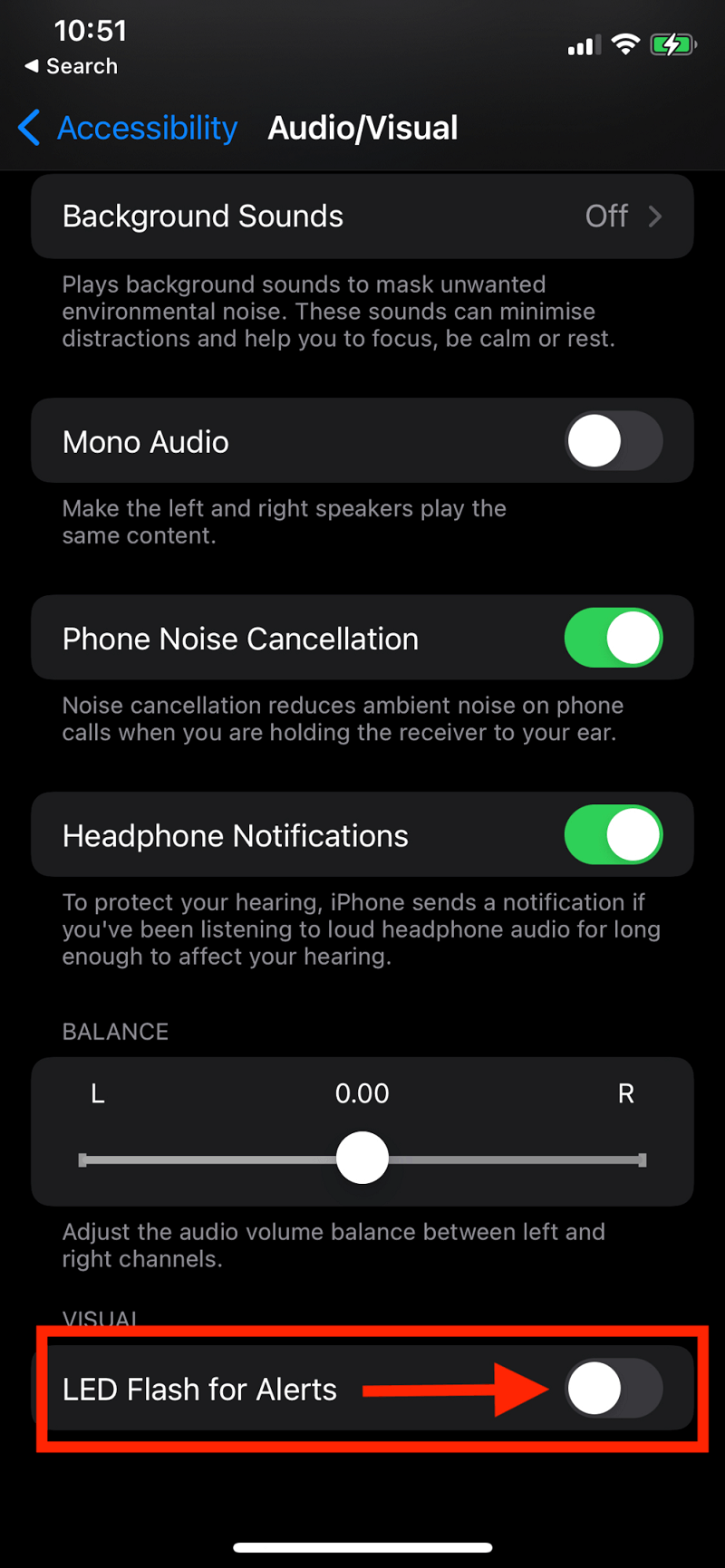Disable Phone Noise Cancellation
The image size is (725, 1568).
coord(614,638)
